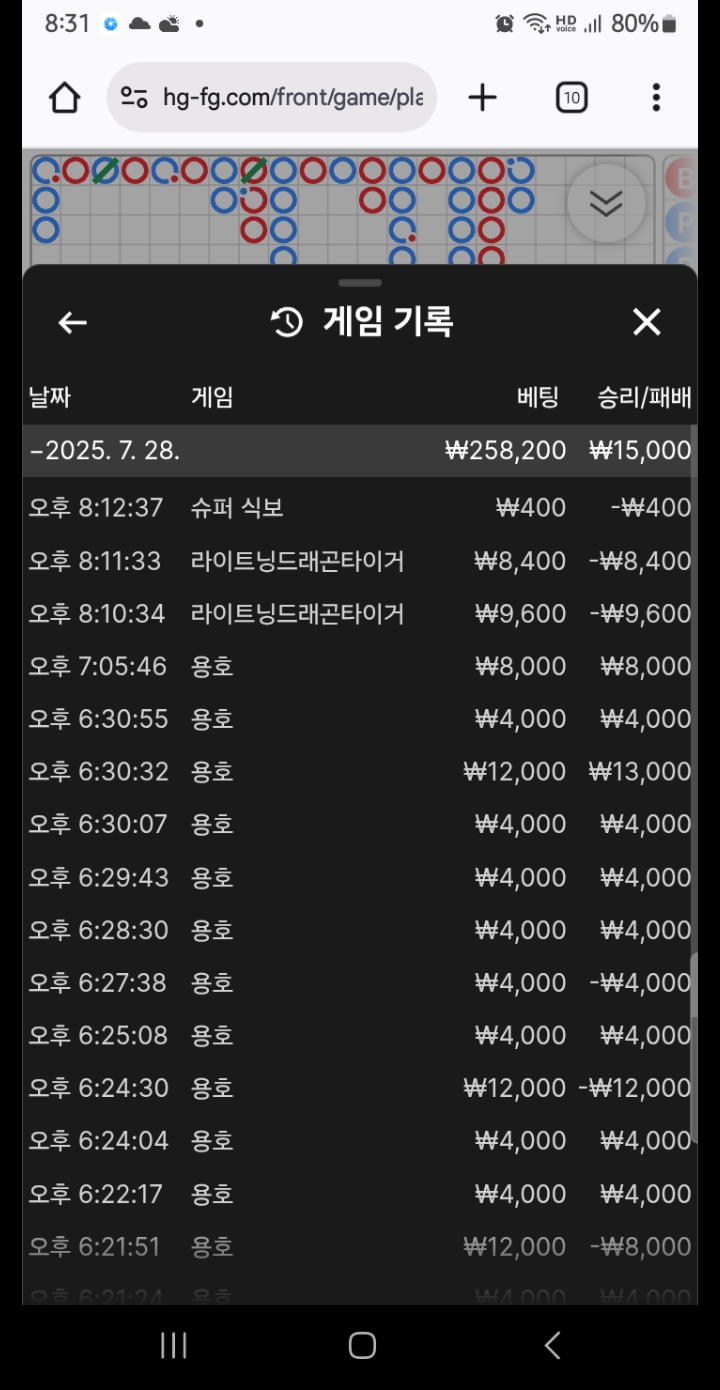The height and width of the screenshot is (1390, 720).
Task: Go back from the game history panel
Action: pos(72,322)
